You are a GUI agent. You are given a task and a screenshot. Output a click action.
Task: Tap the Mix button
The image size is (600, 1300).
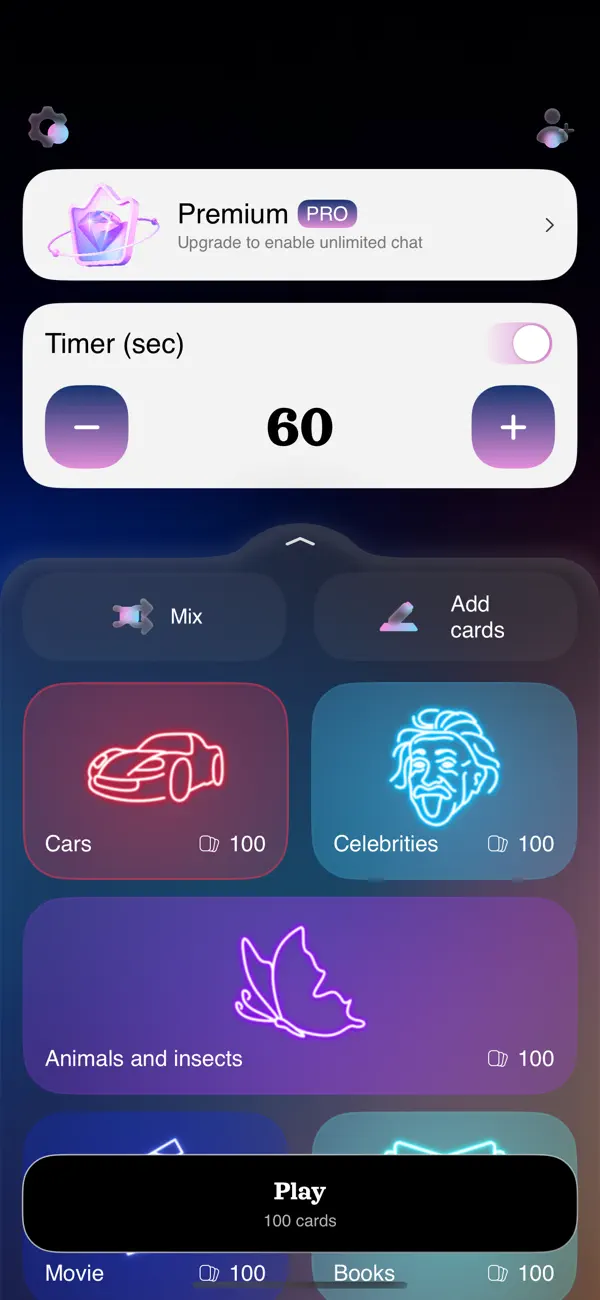click(x=154, y=616)
